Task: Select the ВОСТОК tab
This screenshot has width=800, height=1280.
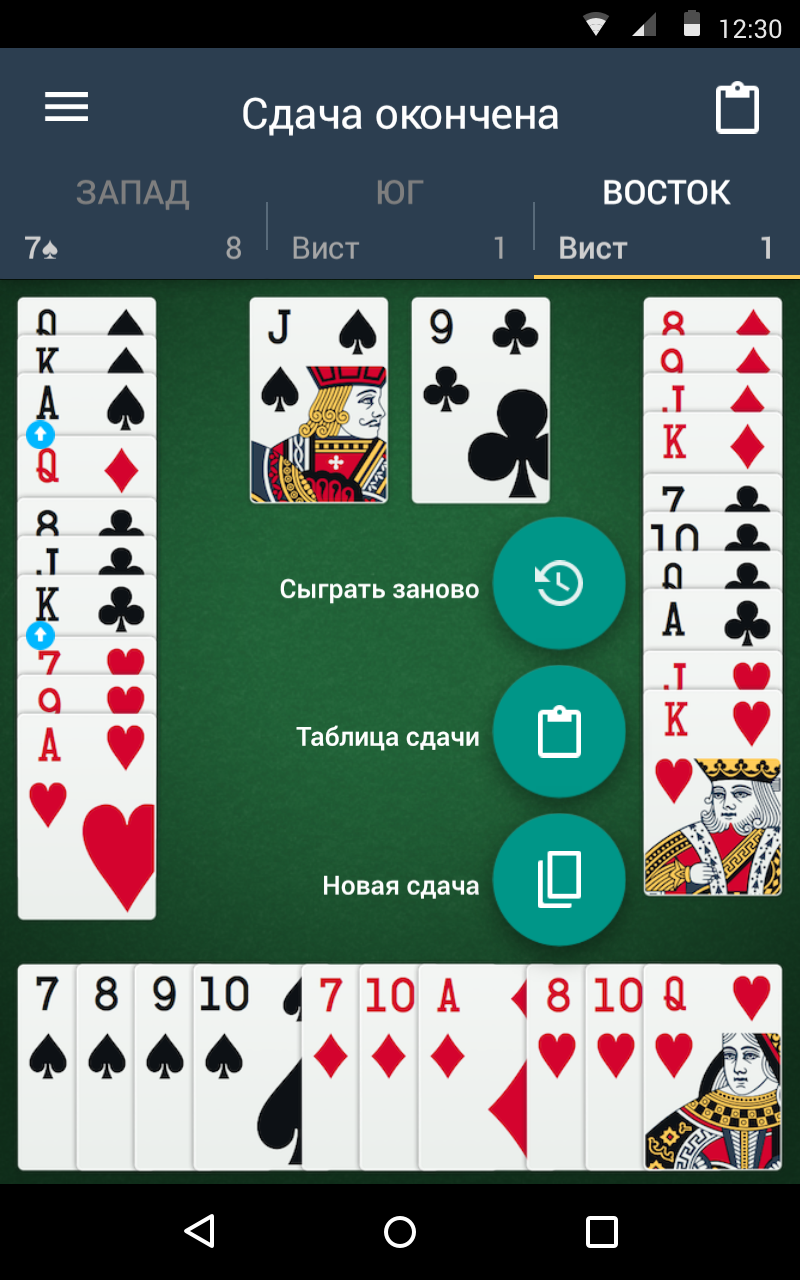Action: point(666,217)
